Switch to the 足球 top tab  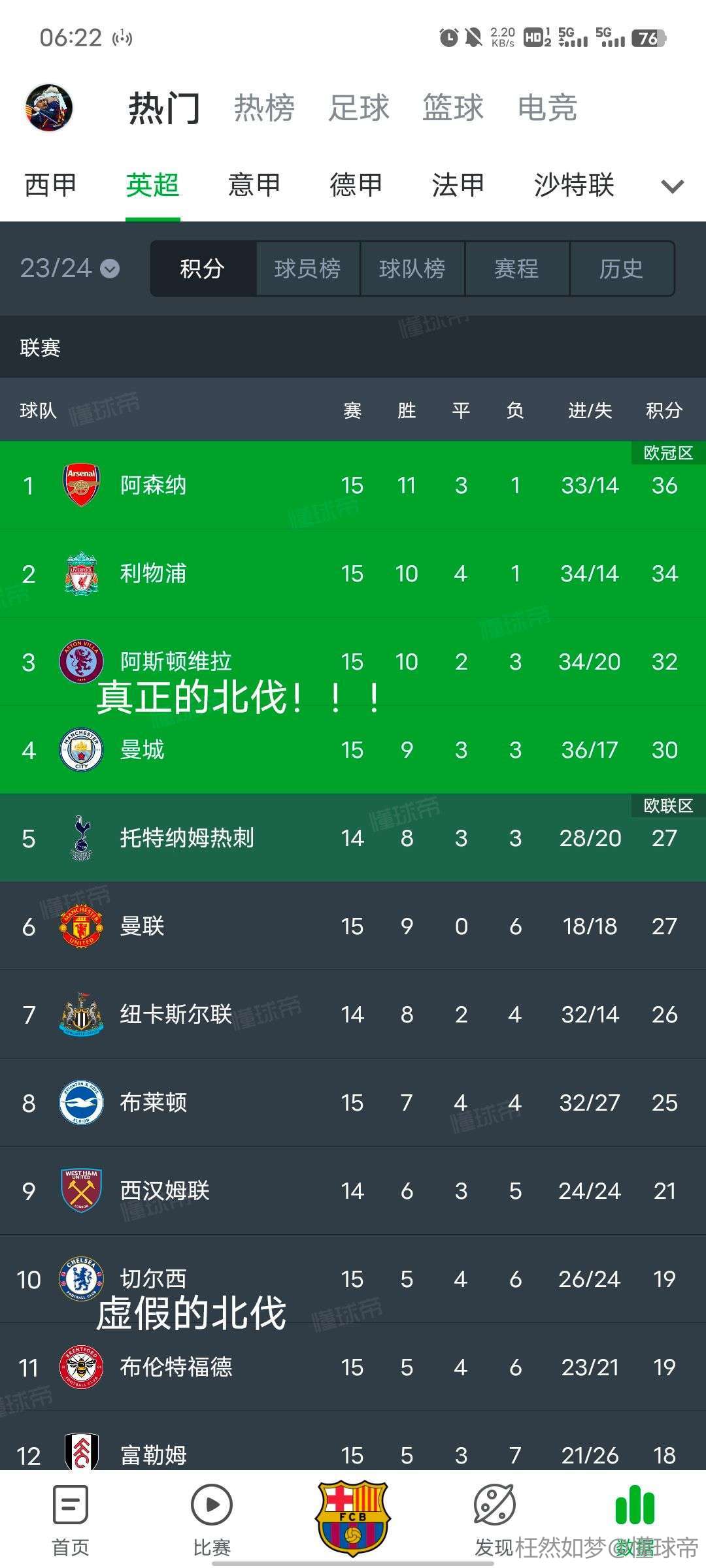pyautogui.click(x=359, y=108)
